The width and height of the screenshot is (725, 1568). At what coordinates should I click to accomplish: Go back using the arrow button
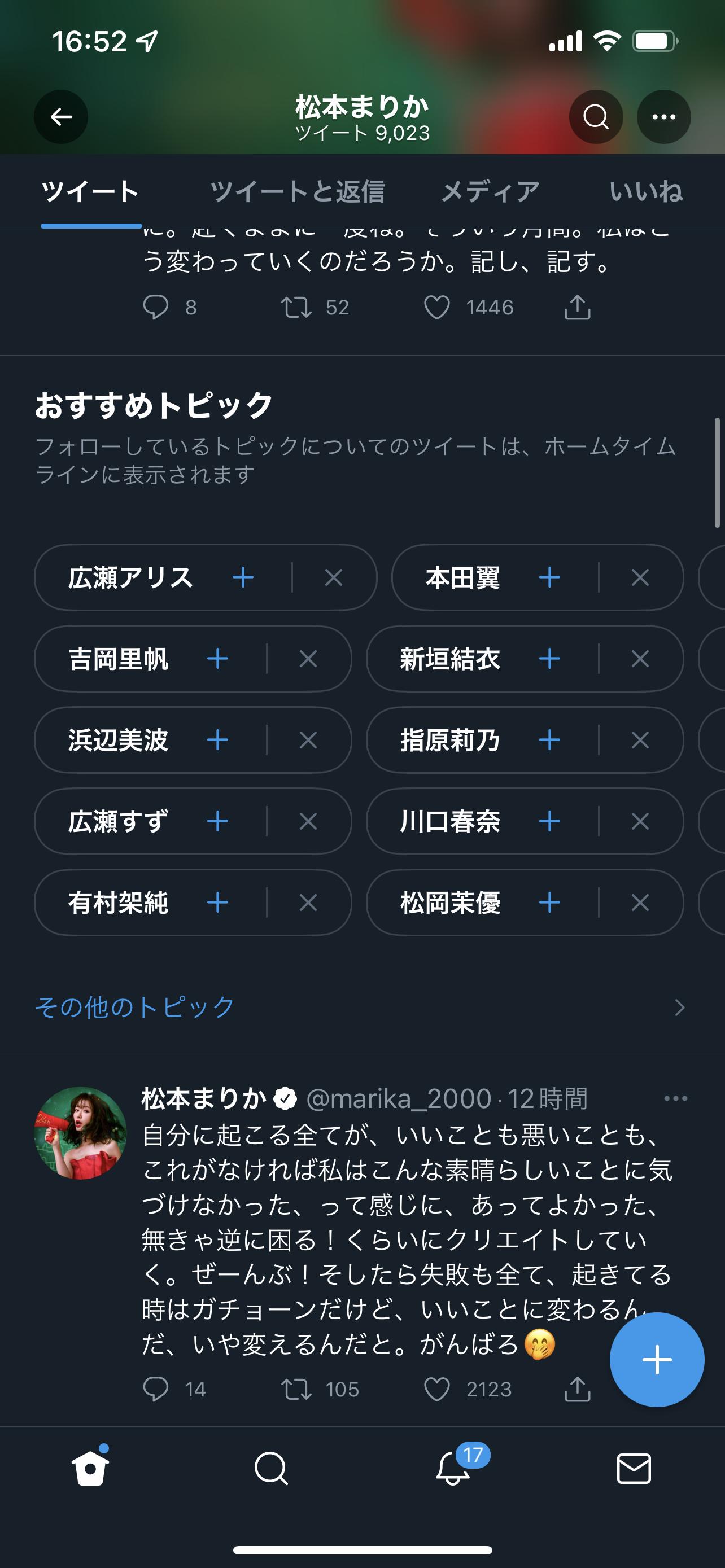(x=61, y=116)
